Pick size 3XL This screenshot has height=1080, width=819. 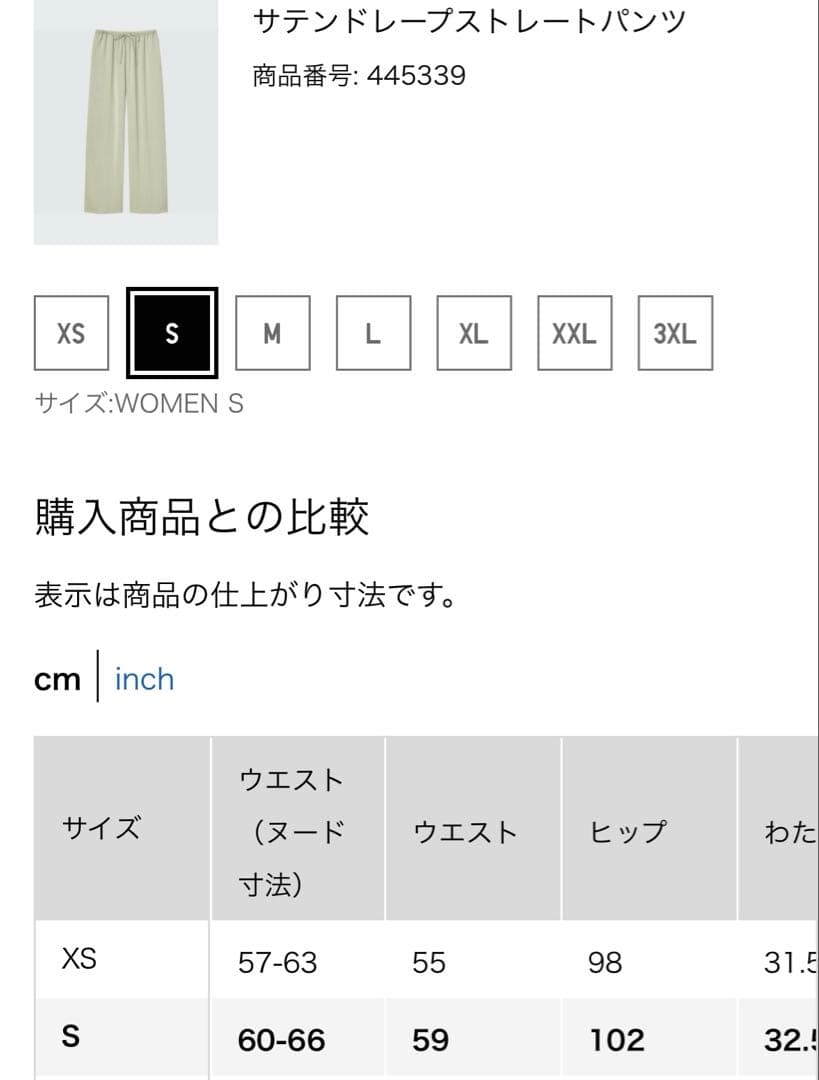[675, 333]
